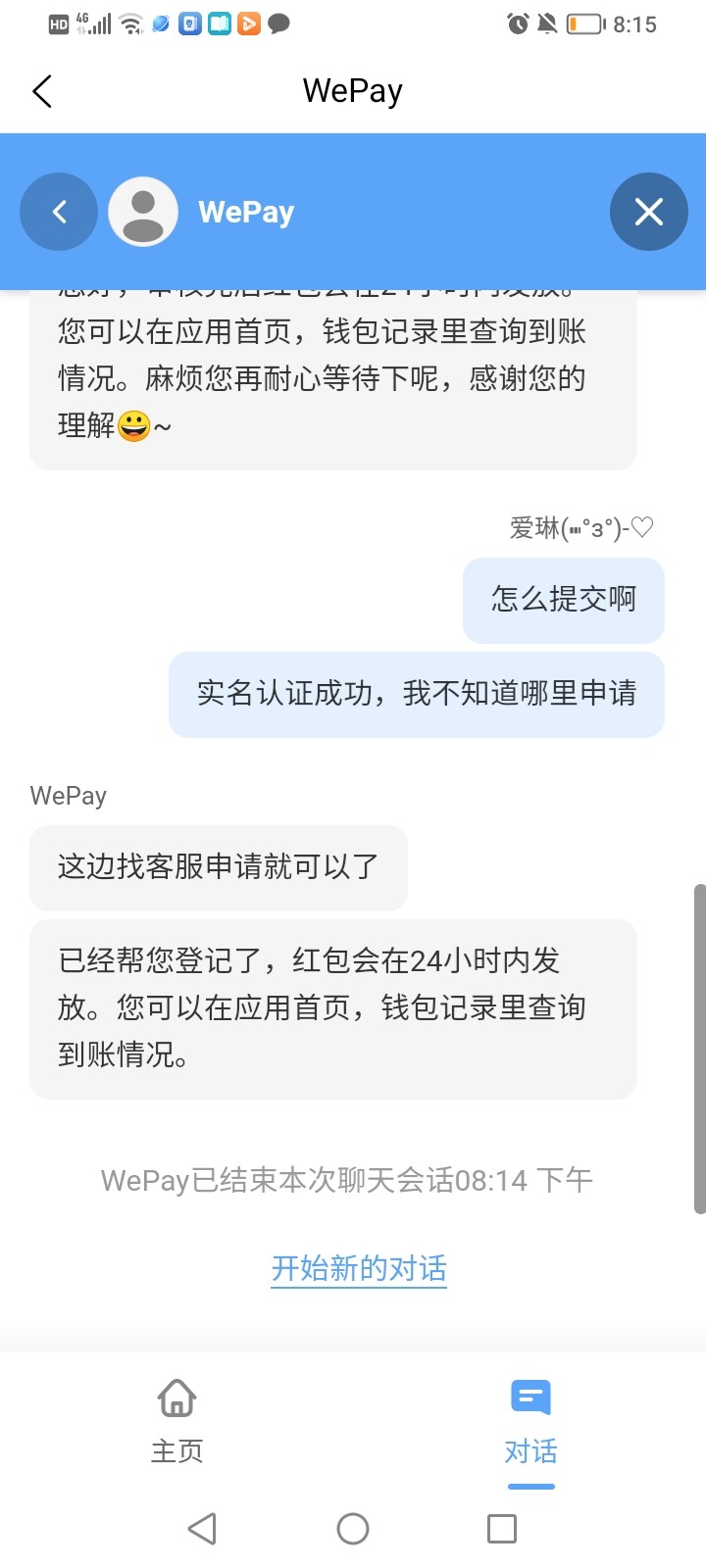Tap the round back button in the chat header

59,212
